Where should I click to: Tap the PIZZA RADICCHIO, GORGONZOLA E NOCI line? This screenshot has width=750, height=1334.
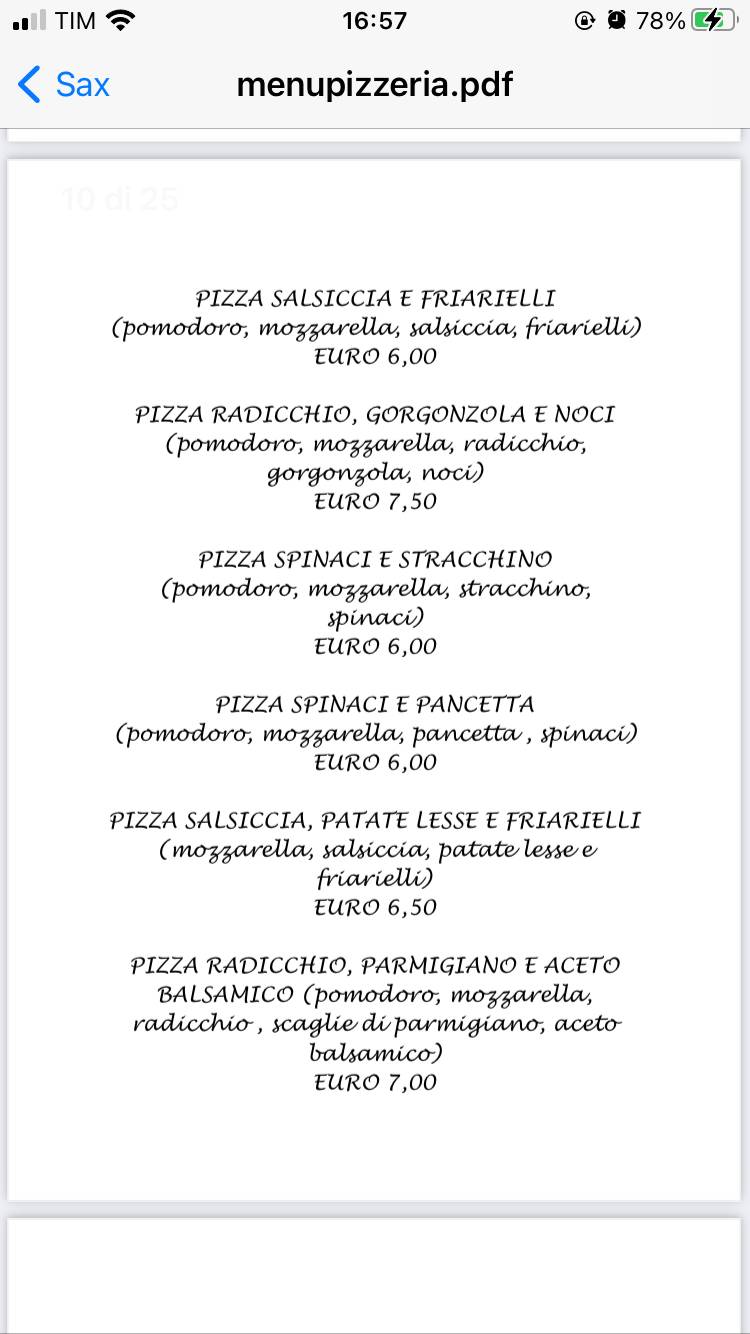[374, 413]
